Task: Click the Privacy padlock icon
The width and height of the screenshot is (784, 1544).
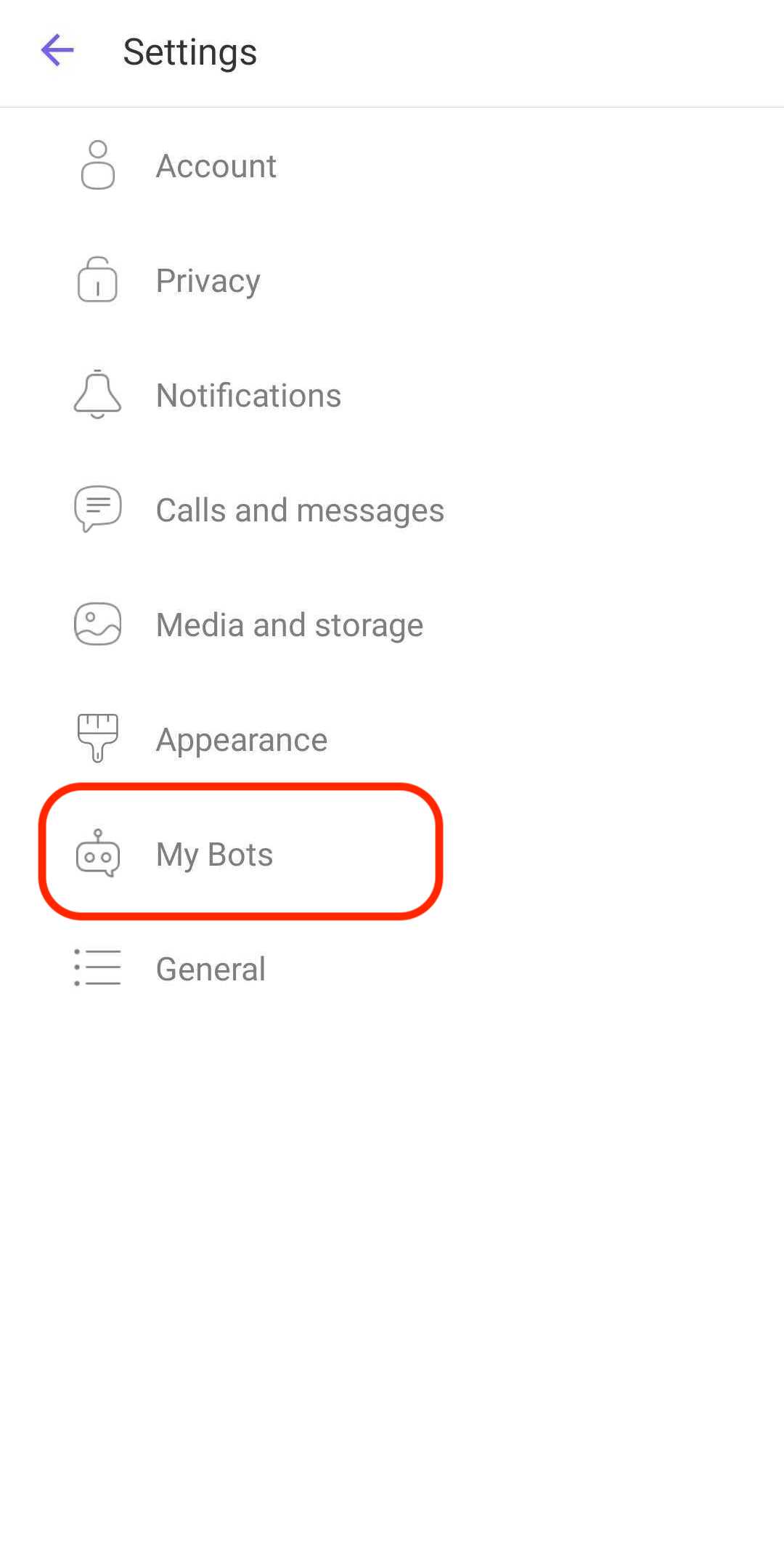Action: (x=97, y=280)
